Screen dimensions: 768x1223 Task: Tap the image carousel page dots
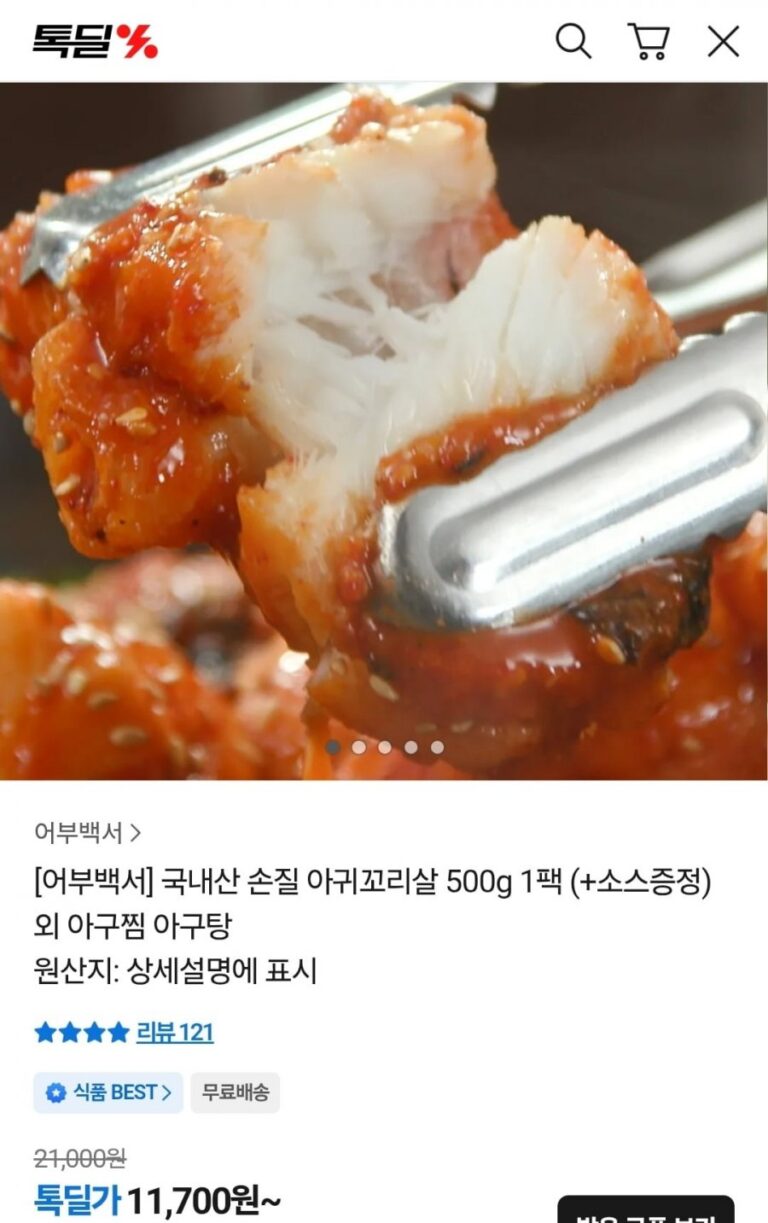385,747
